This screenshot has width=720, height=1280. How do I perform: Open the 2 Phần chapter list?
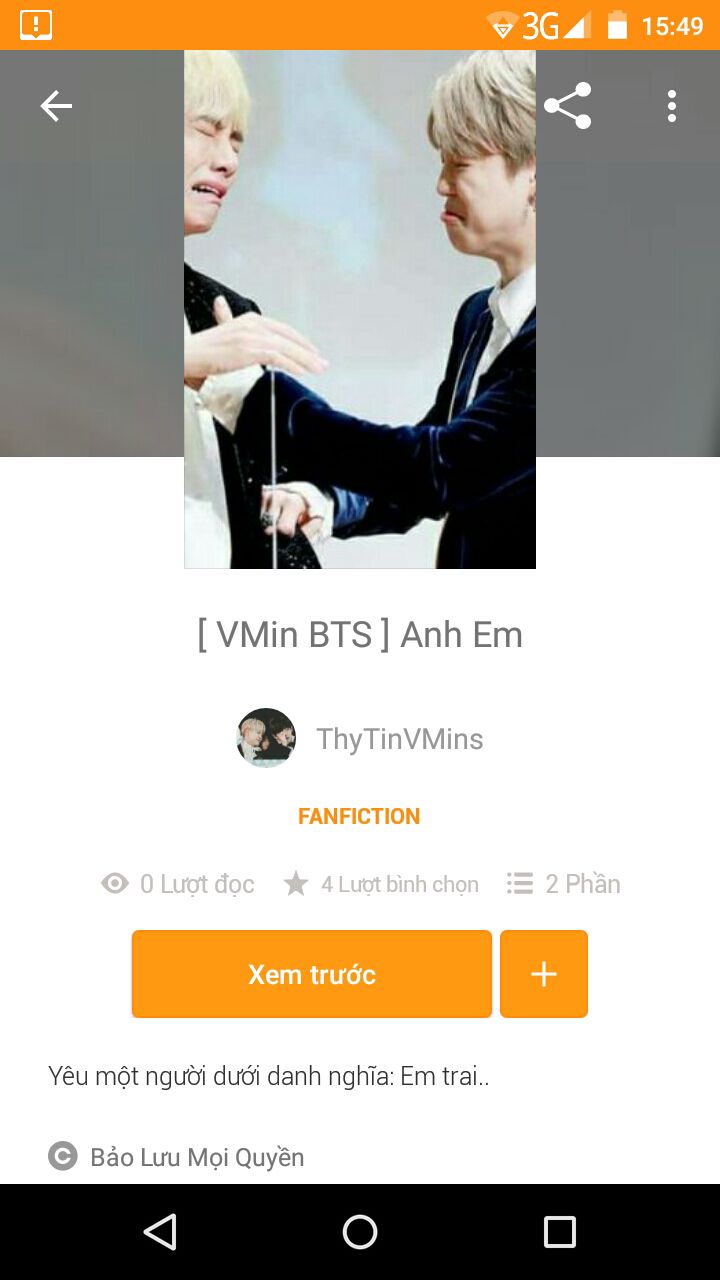563,884
